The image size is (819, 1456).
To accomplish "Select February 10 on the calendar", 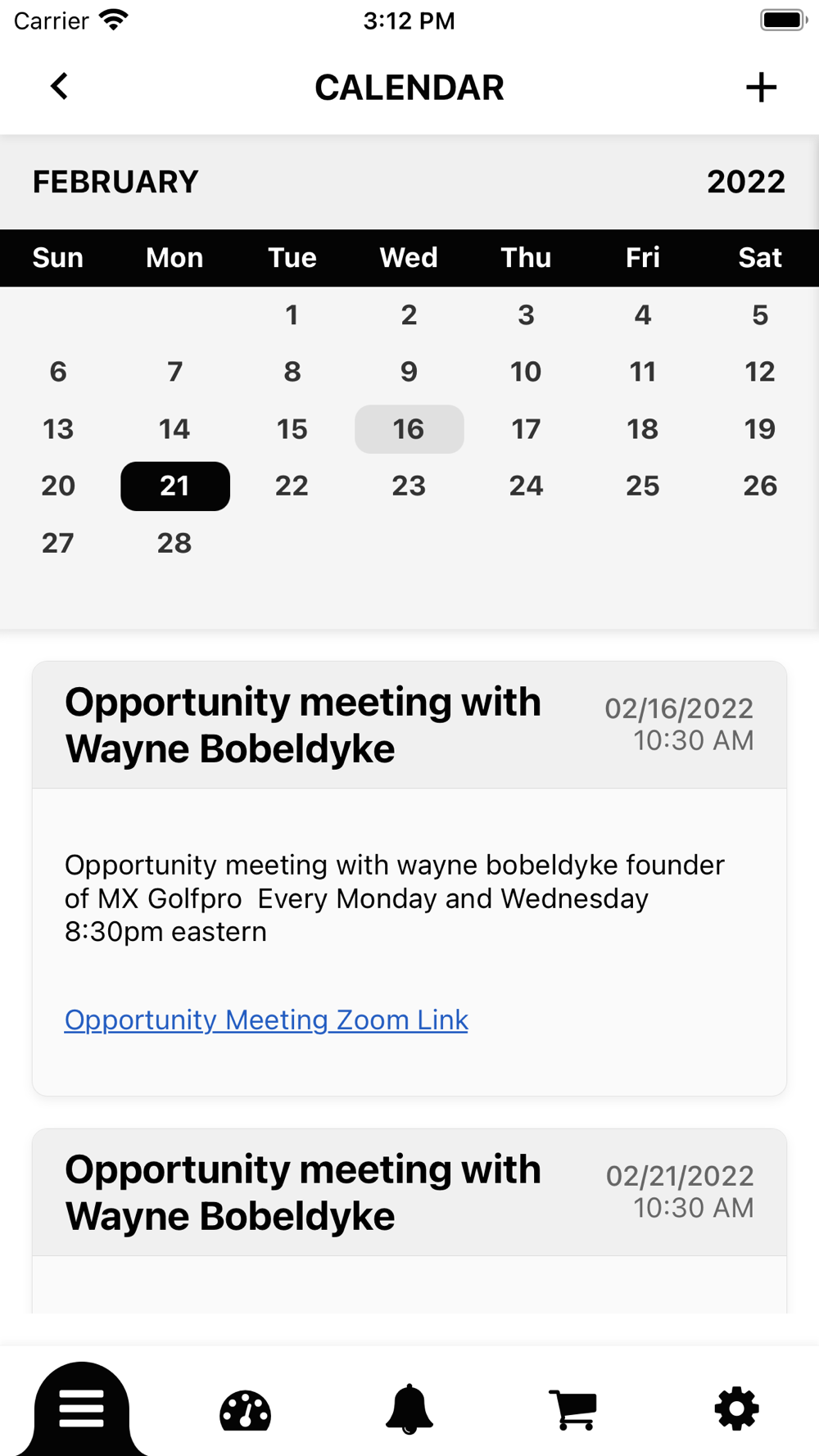I will [x=526, y=372].
